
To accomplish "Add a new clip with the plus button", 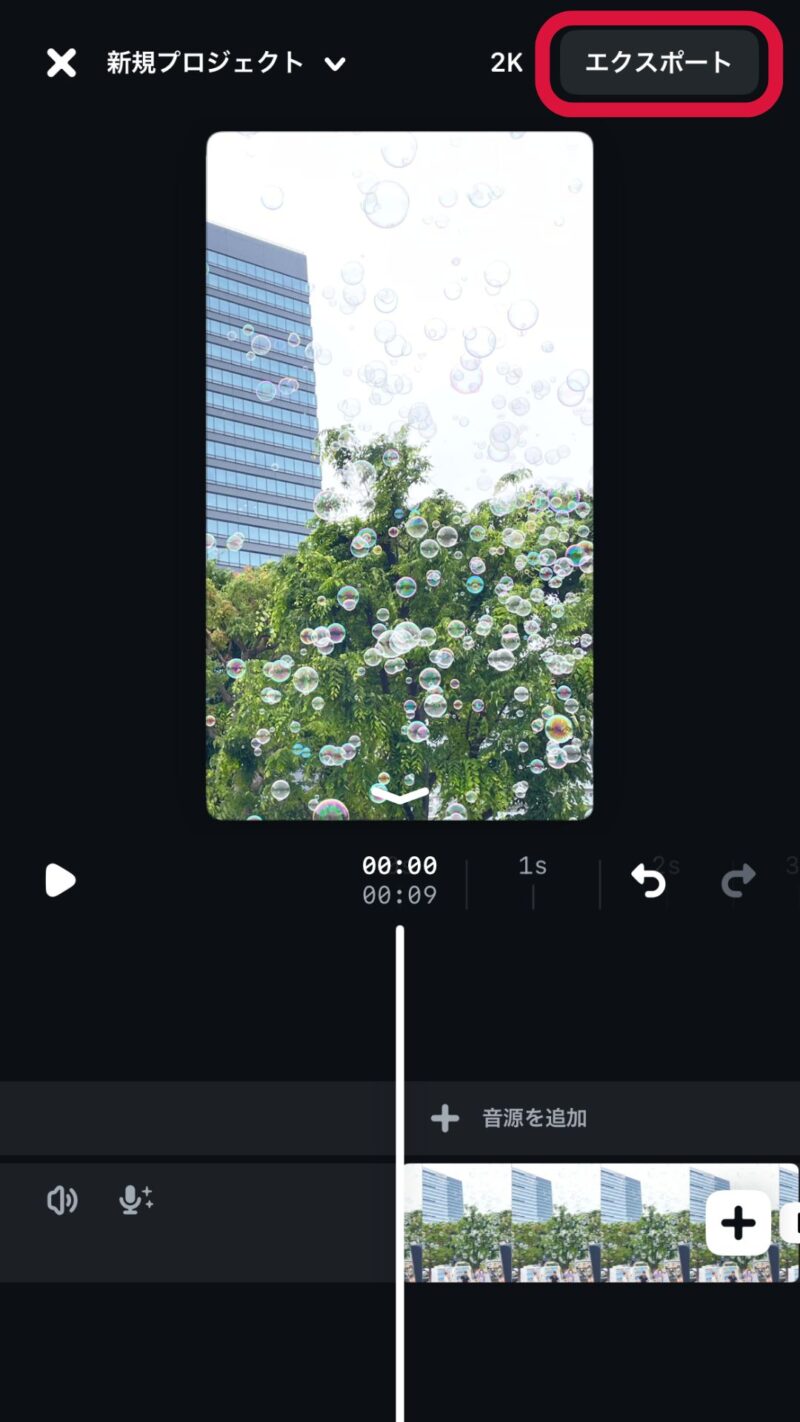I will coord(738,1222).
